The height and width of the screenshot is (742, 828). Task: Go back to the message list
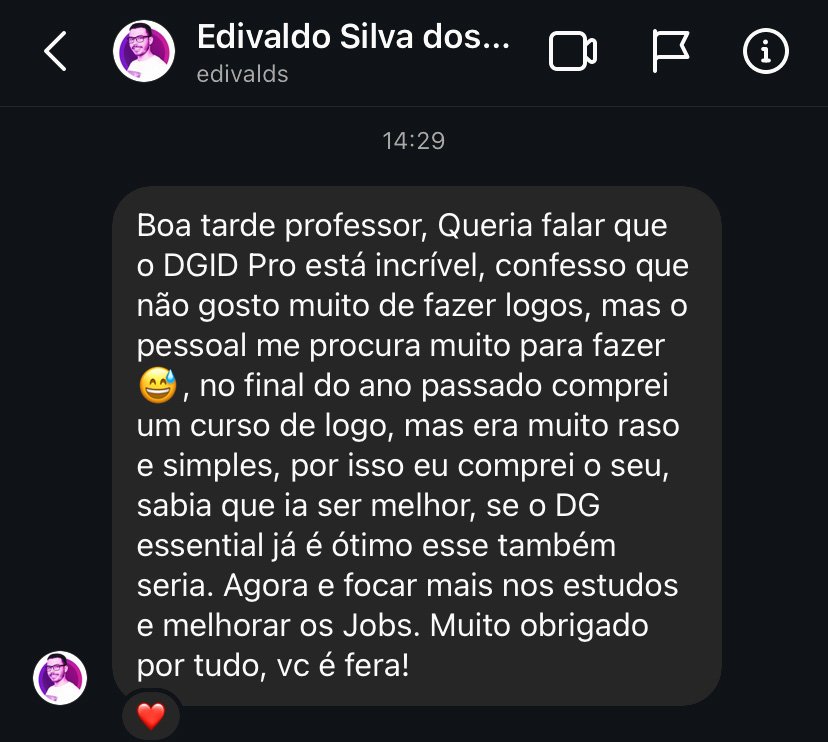click(x=56, y=52)
